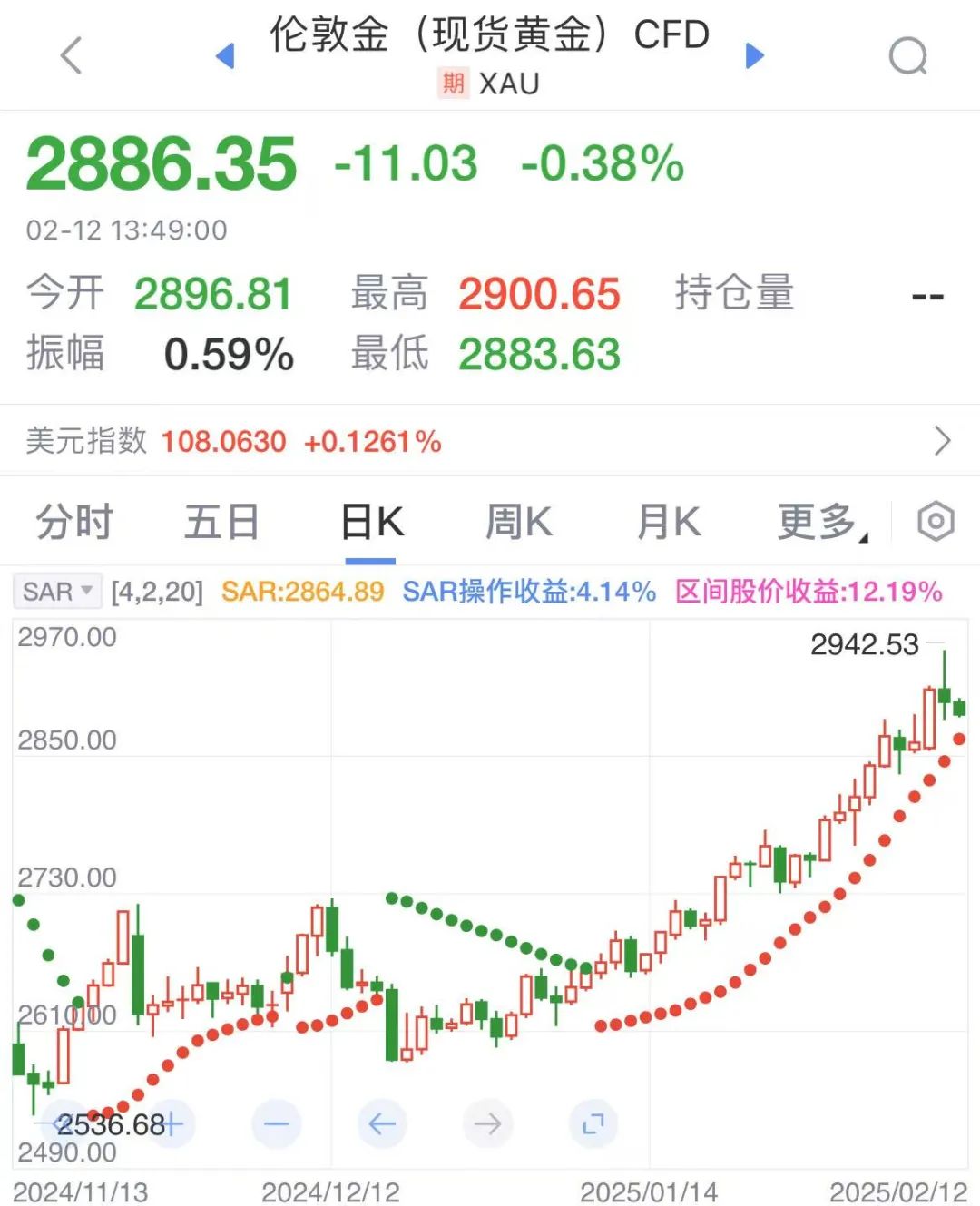Switch to the 周K chart tab
The width and height of the screenshot is (980, 1206).
tap(519, 523)
